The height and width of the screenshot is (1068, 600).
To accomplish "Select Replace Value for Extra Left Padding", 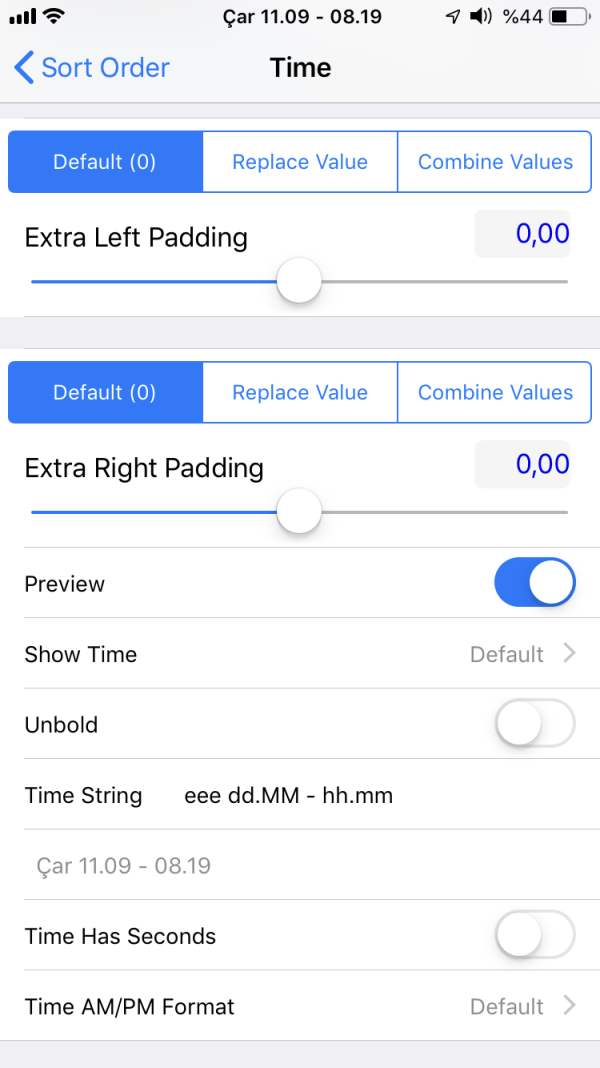I will click(x=300, y=162).
